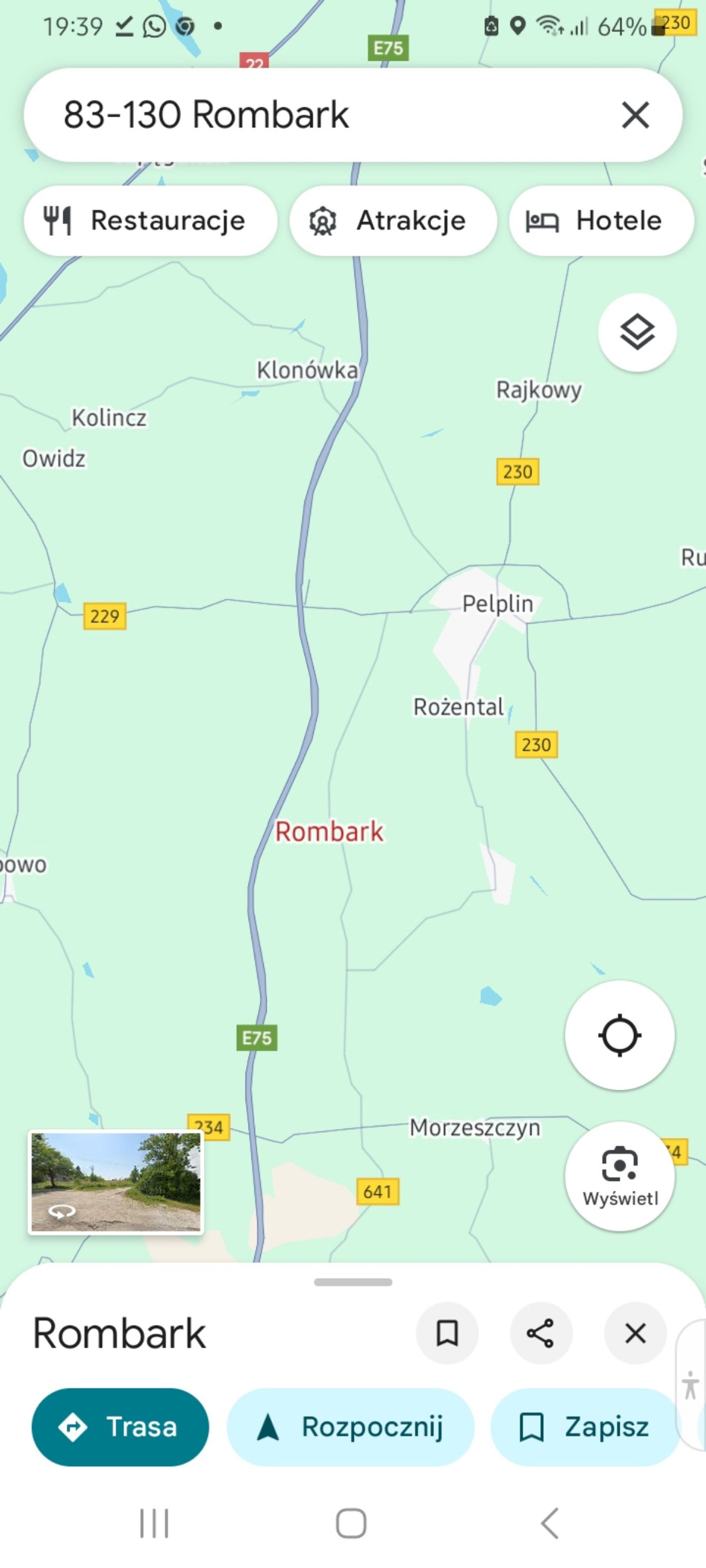The height and width of the screenshot is (1568, 706).
Task: Share the Rombark location
Action: 541,1333
